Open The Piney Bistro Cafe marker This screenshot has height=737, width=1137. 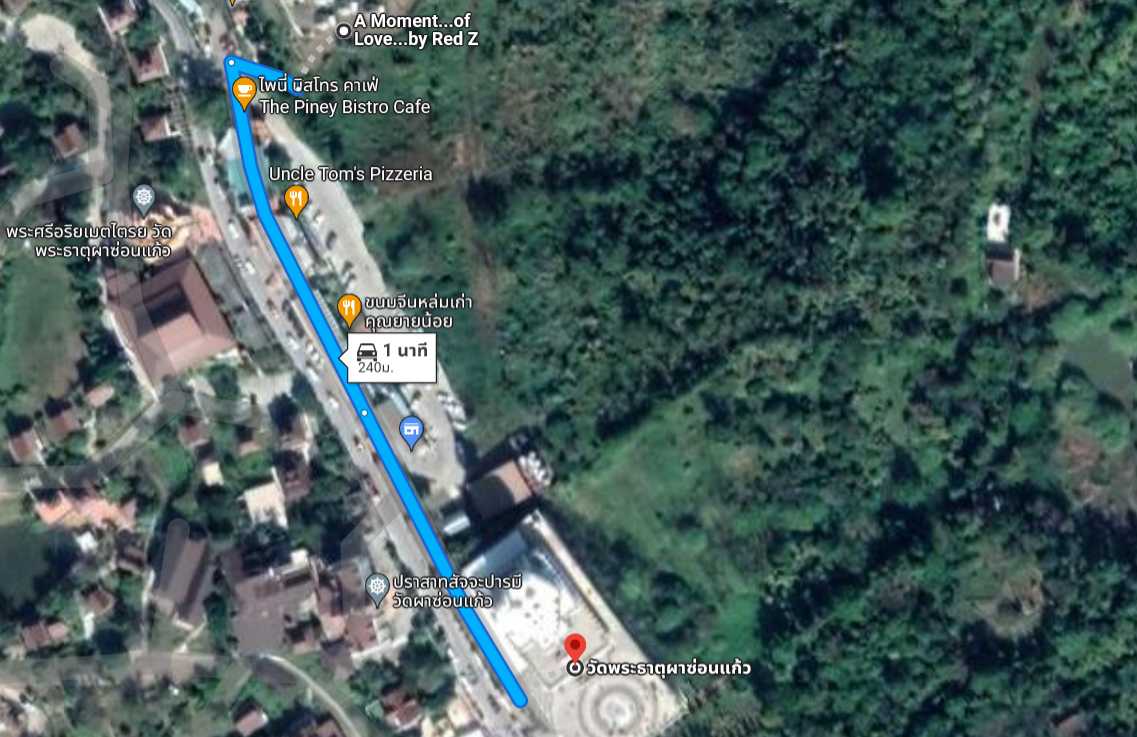point(243,92)
